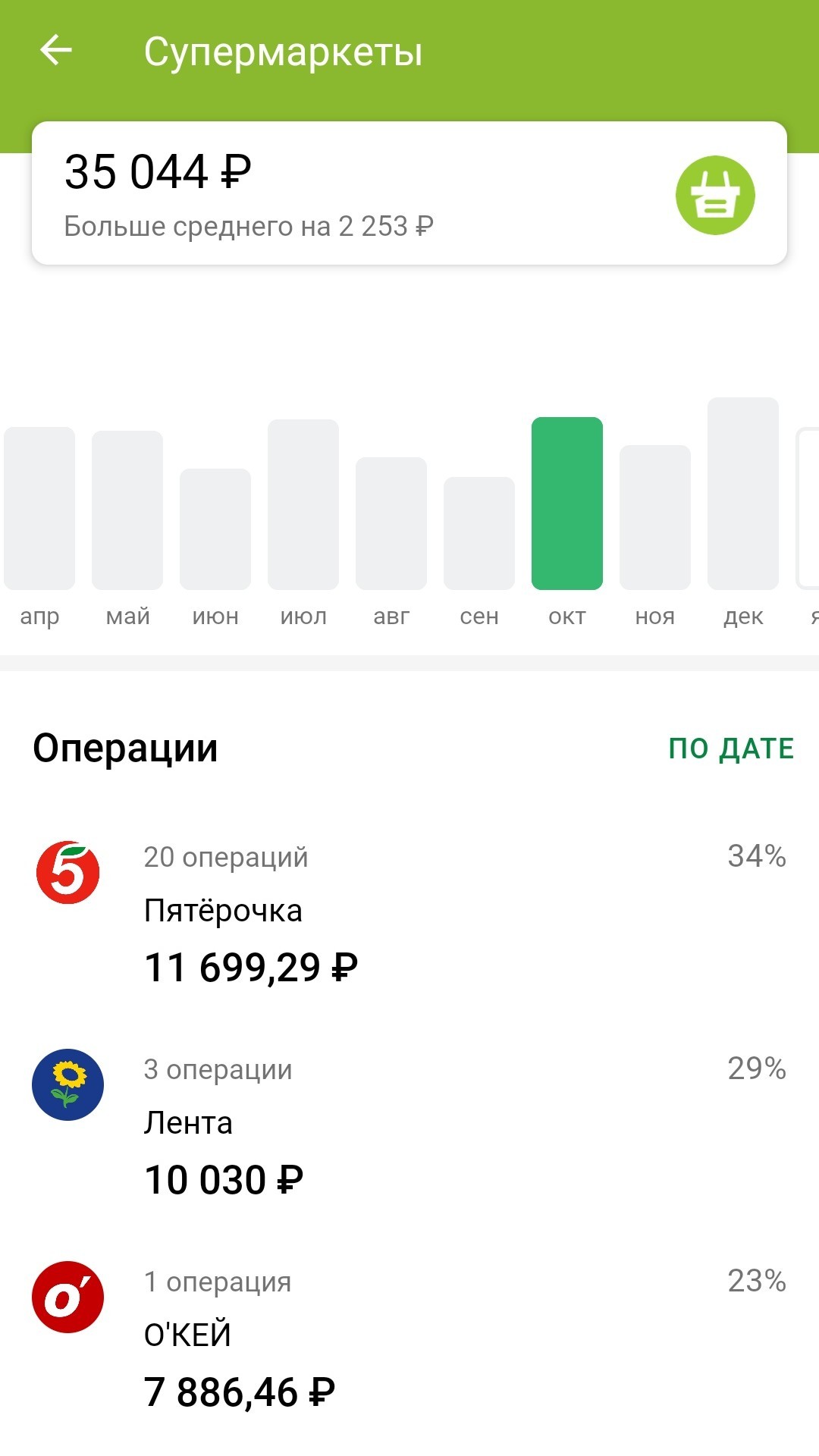This screenshot has height=1456, width=819.
Task: Select the май month bar
Action: coord(127,510)
